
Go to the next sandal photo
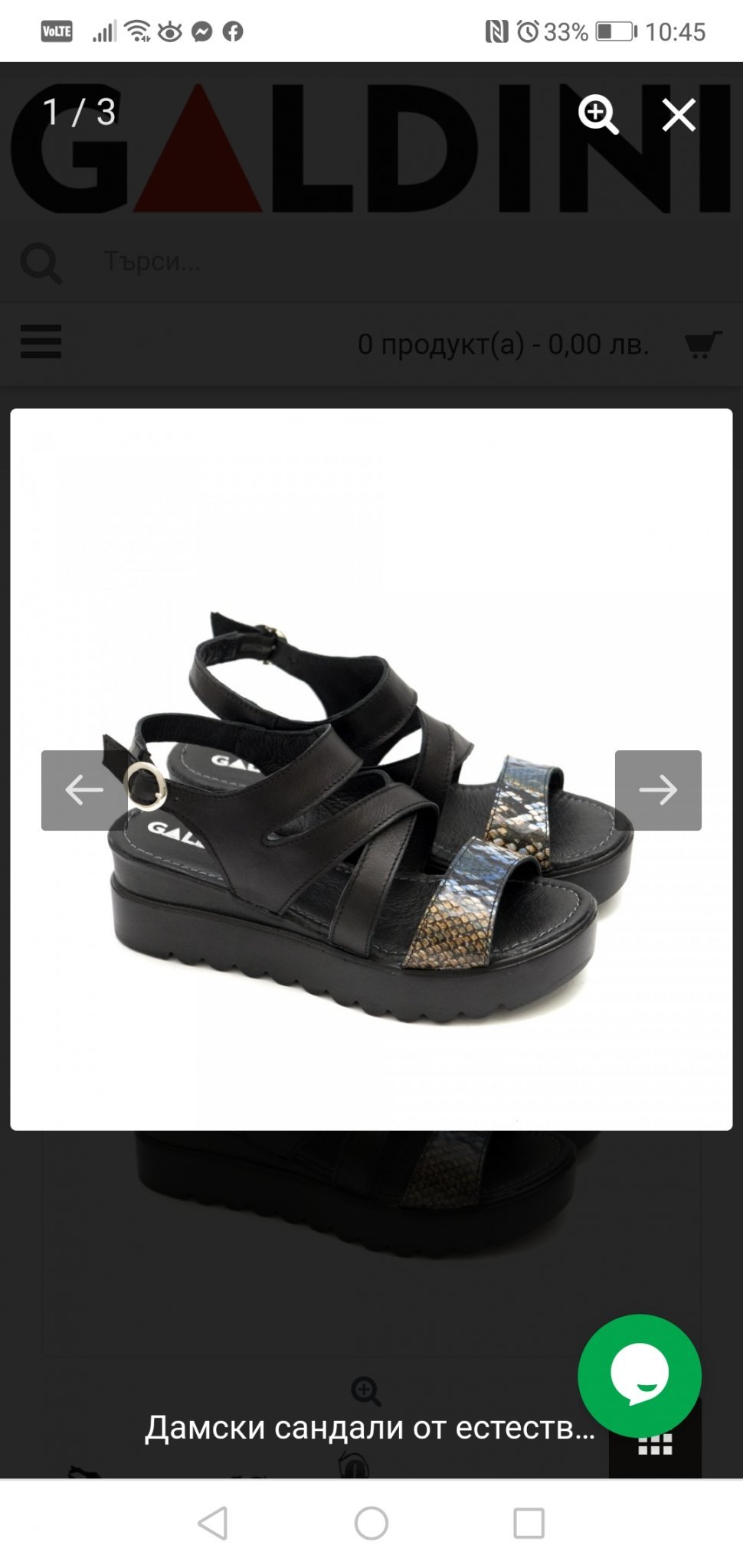pos(657,790)
